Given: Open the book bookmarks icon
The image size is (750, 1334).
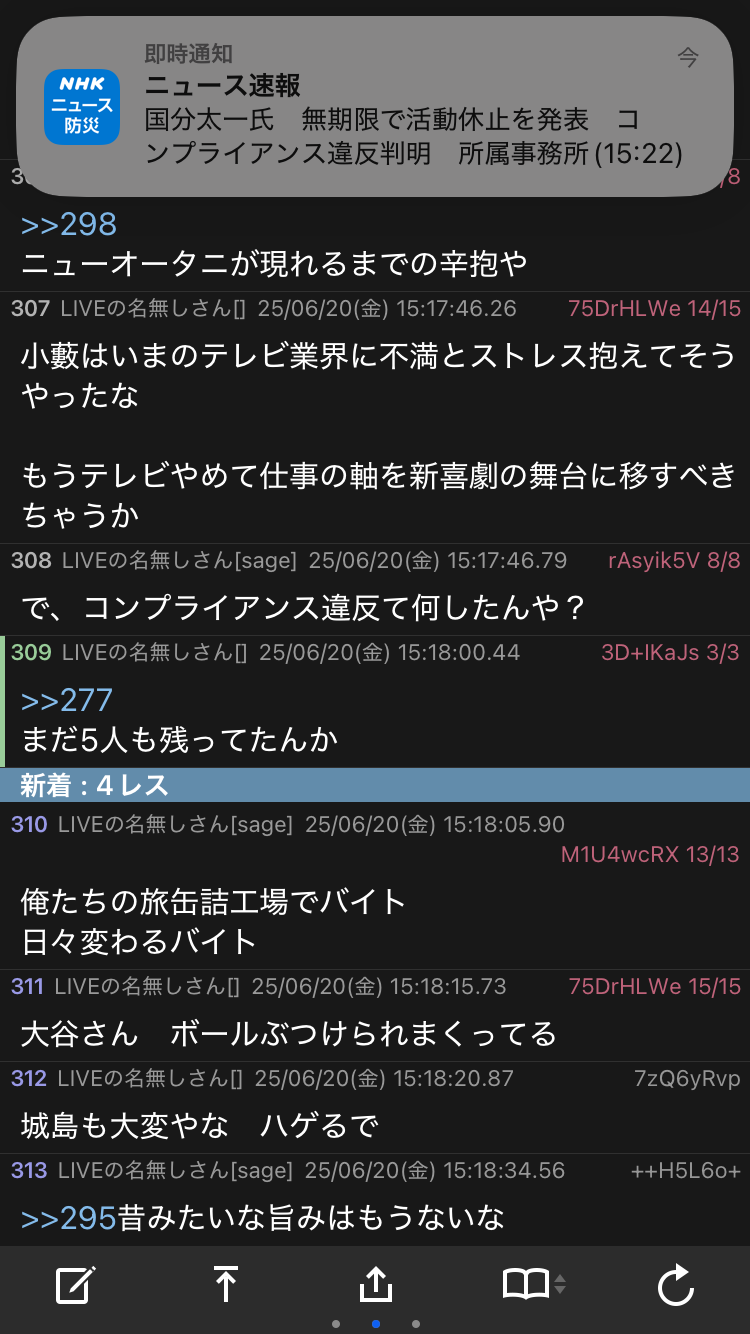Looking at the screenshot, I should click(x=534, y=1284).
